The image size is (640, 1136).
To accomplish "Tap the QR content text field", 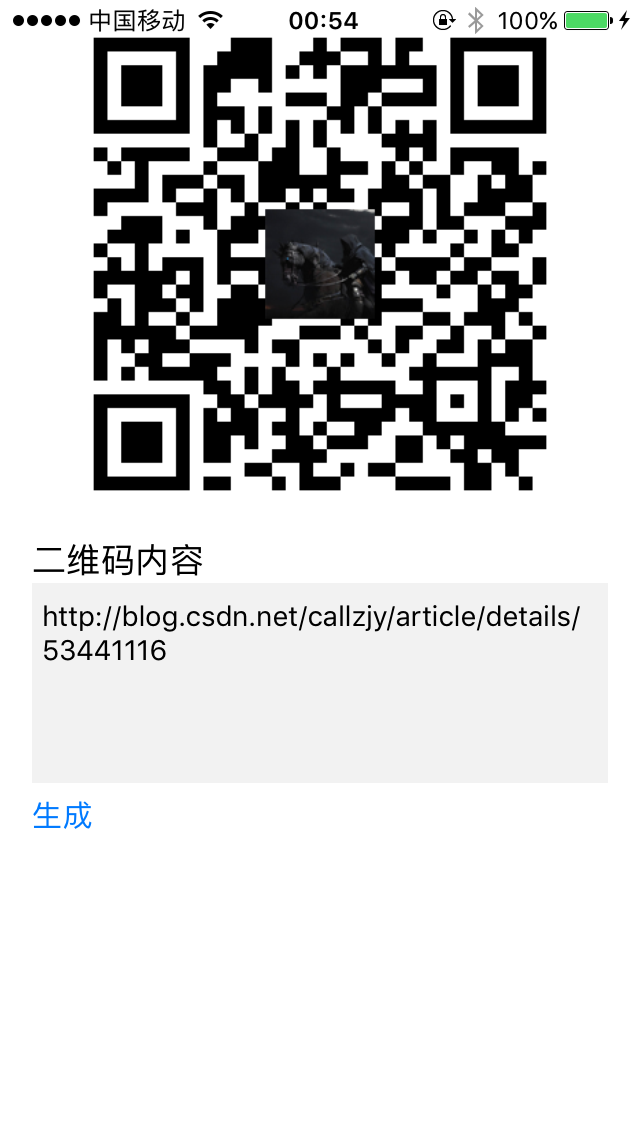I will pyautogui.click(x=320, y=682).
